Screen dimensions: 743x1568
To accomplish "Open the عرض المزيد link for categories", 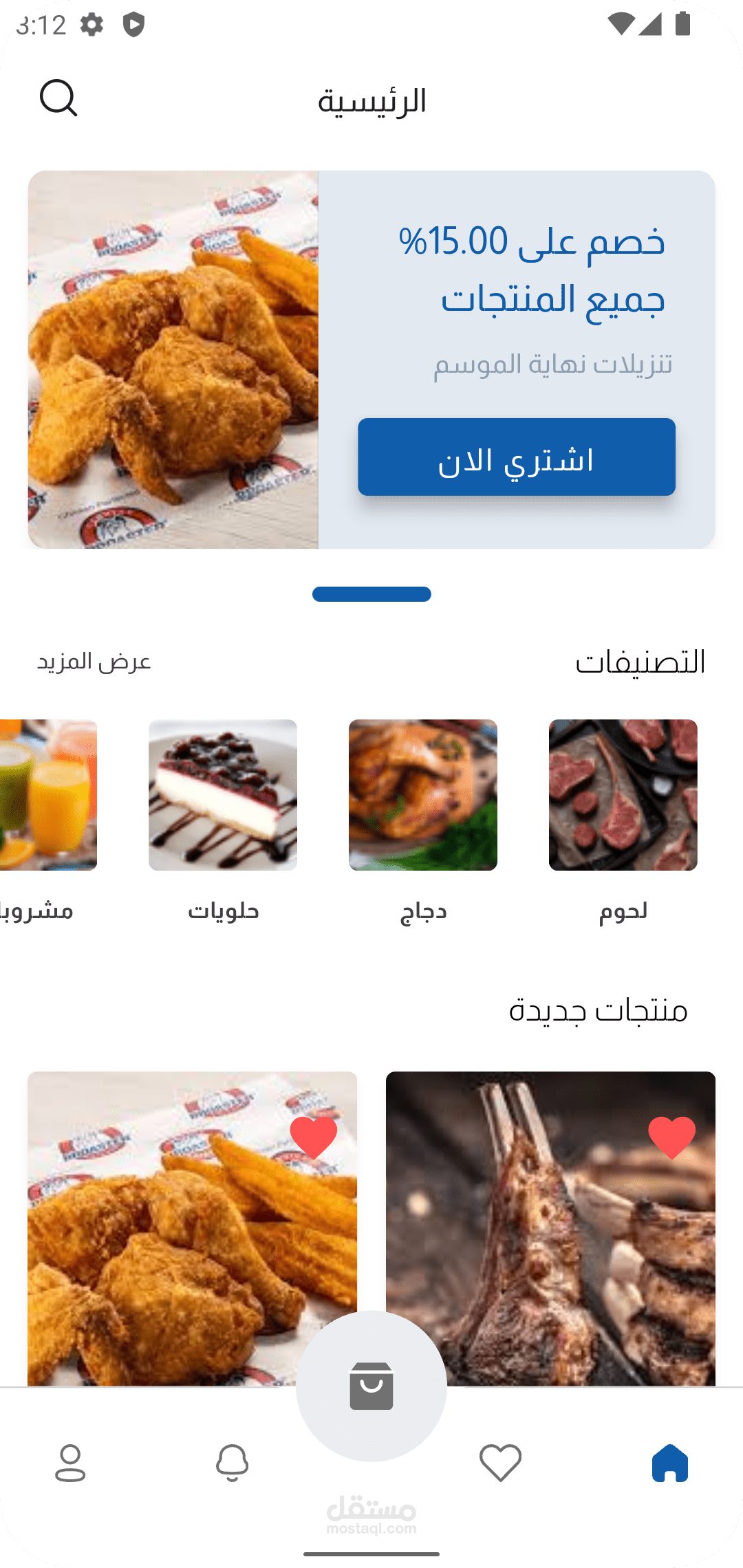I will tap(94, 662).
